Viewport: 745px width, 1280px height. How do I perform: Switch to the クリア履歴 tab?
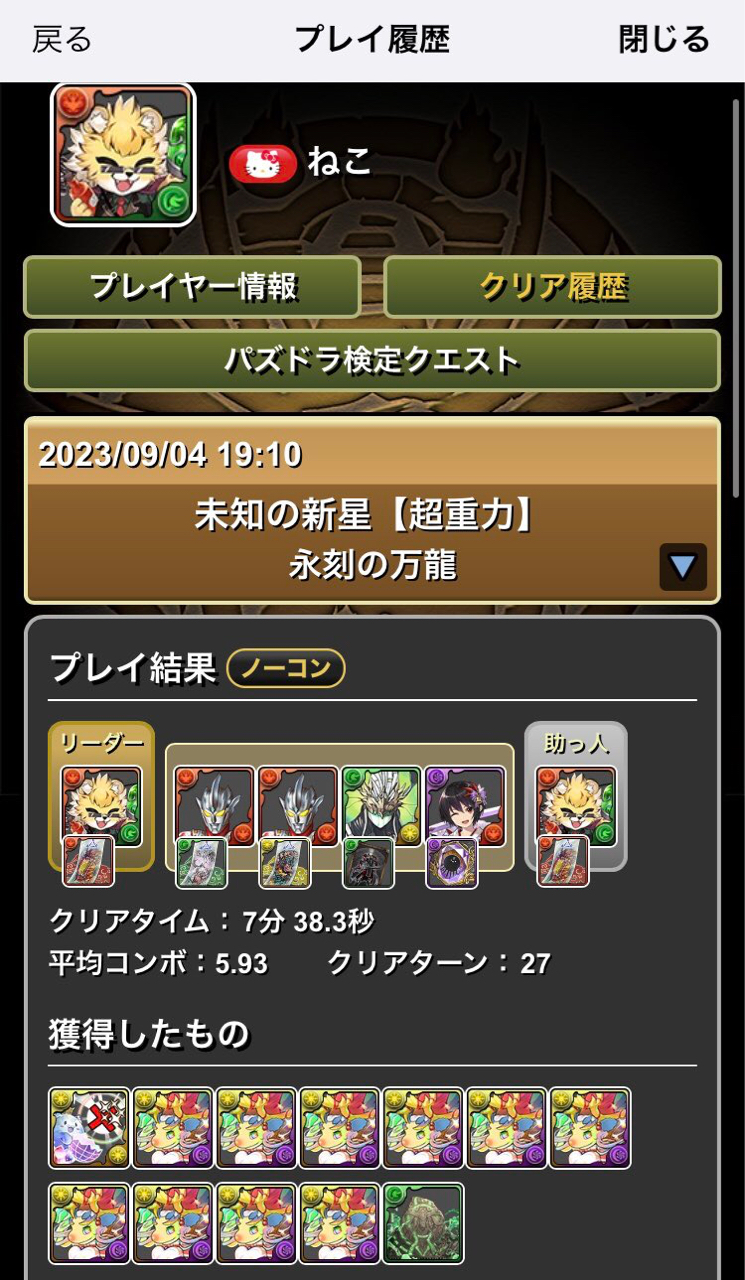pyautogui.click(x=552, y=287)
